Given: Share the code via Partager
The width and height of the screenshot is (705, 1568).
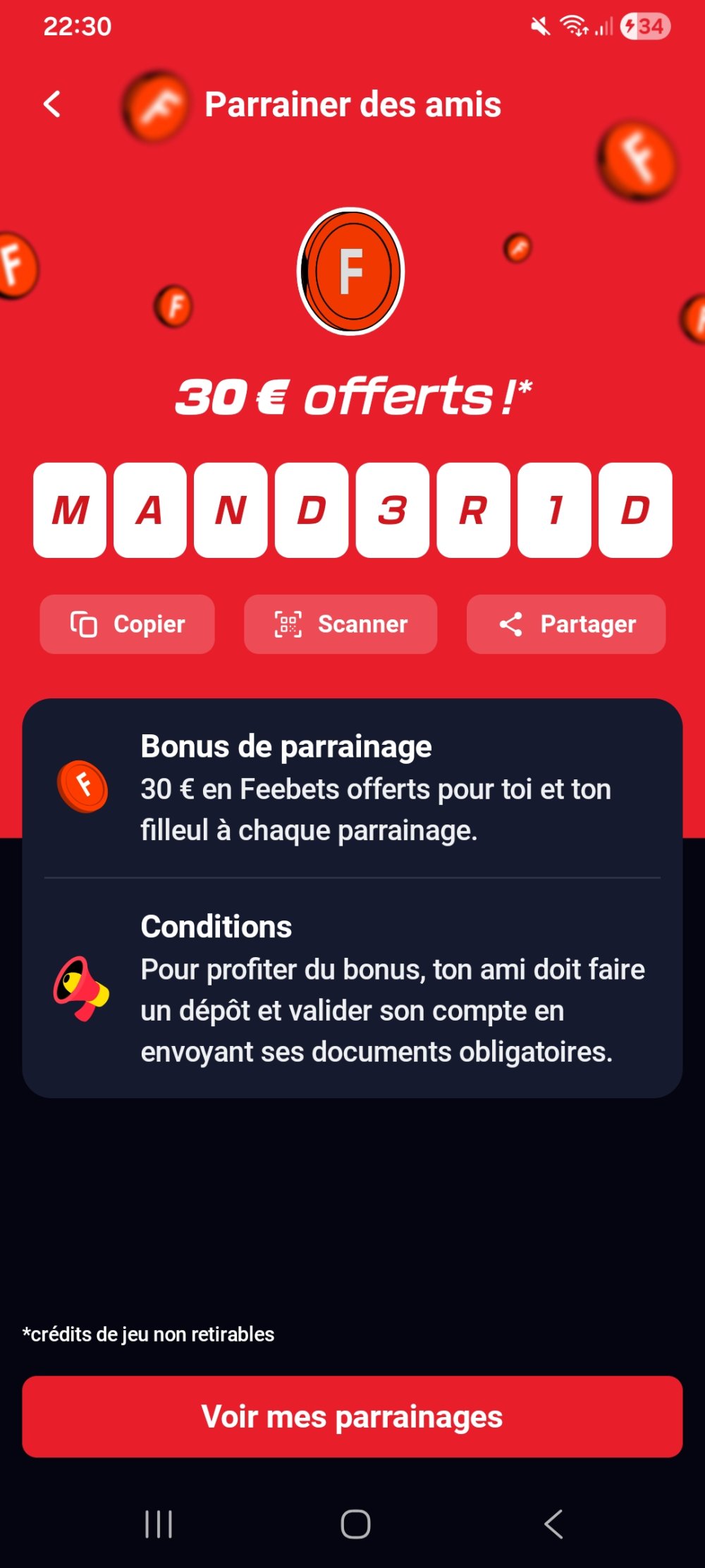Looking at the screenshot, I should point(566,624).
